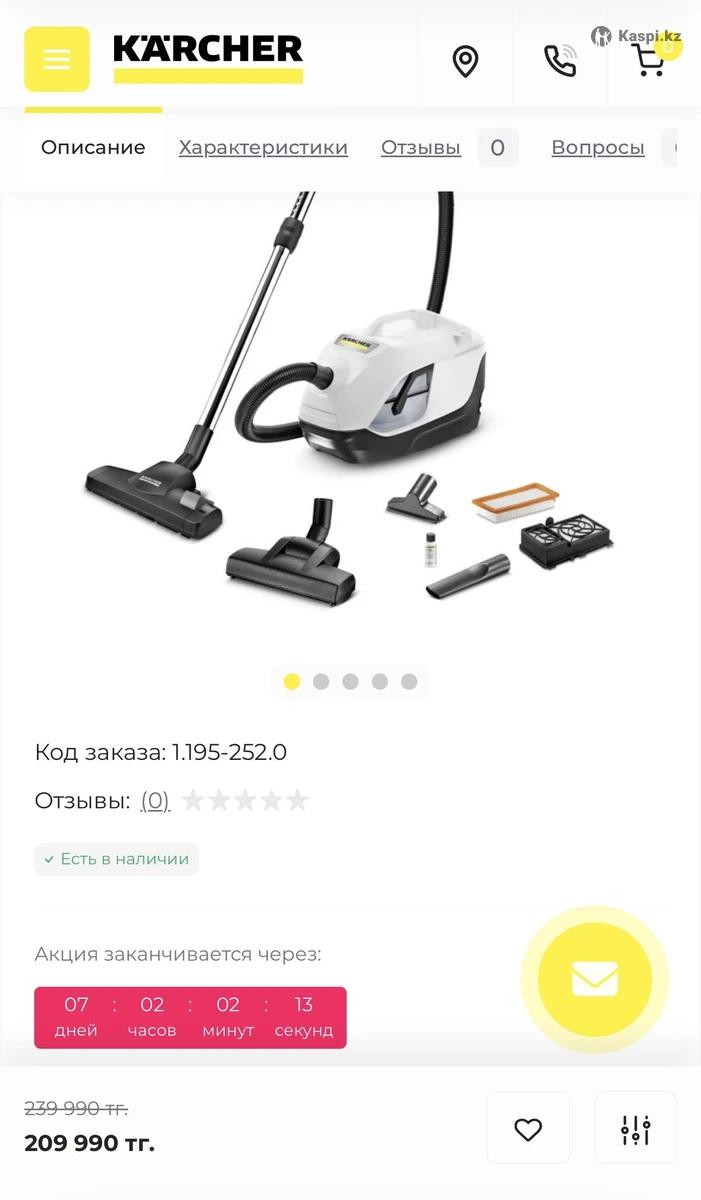
Task: Open the yellow hamburger menu
Action: (x=57, y=60)
